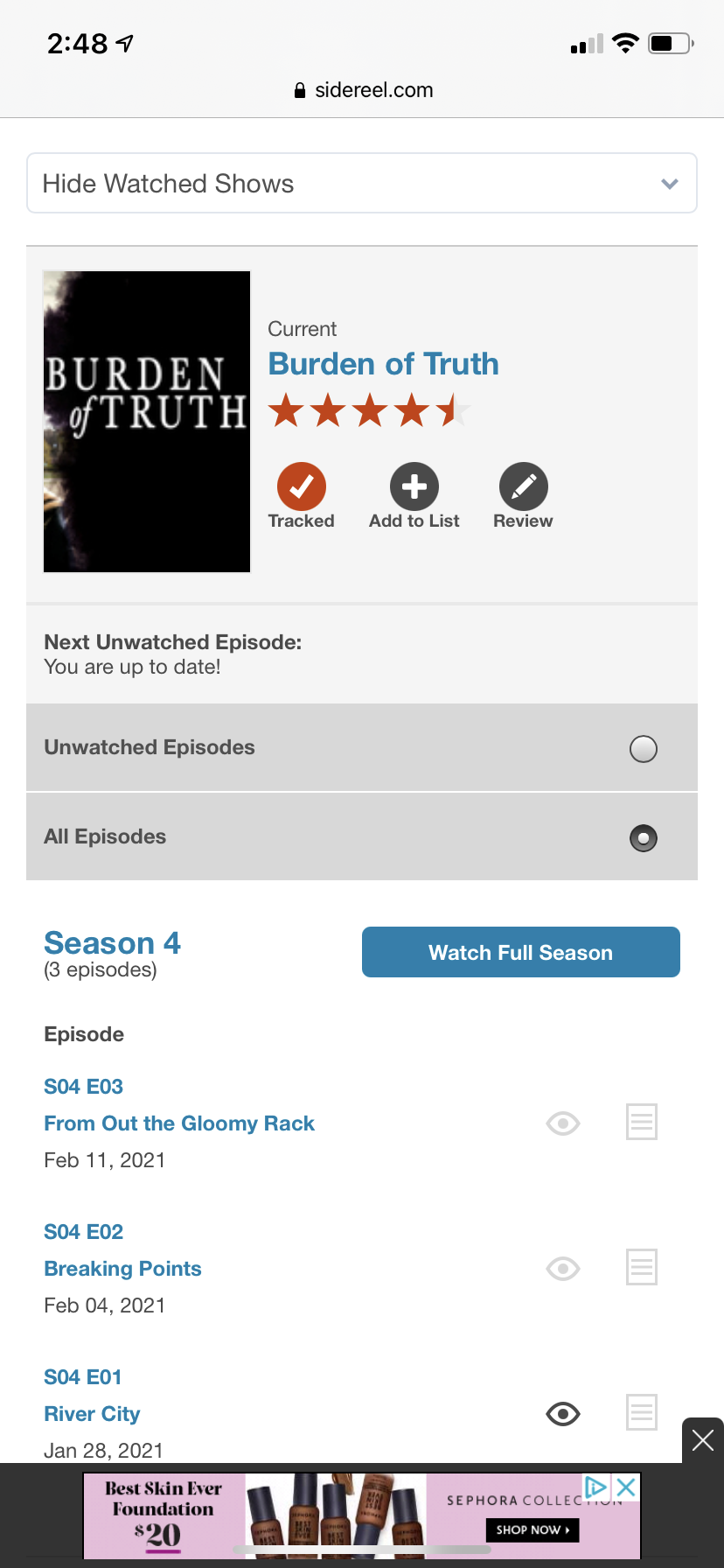The image size is (724, 1568).
Task: Open the Burden of Truth poster
Action: 147,422
